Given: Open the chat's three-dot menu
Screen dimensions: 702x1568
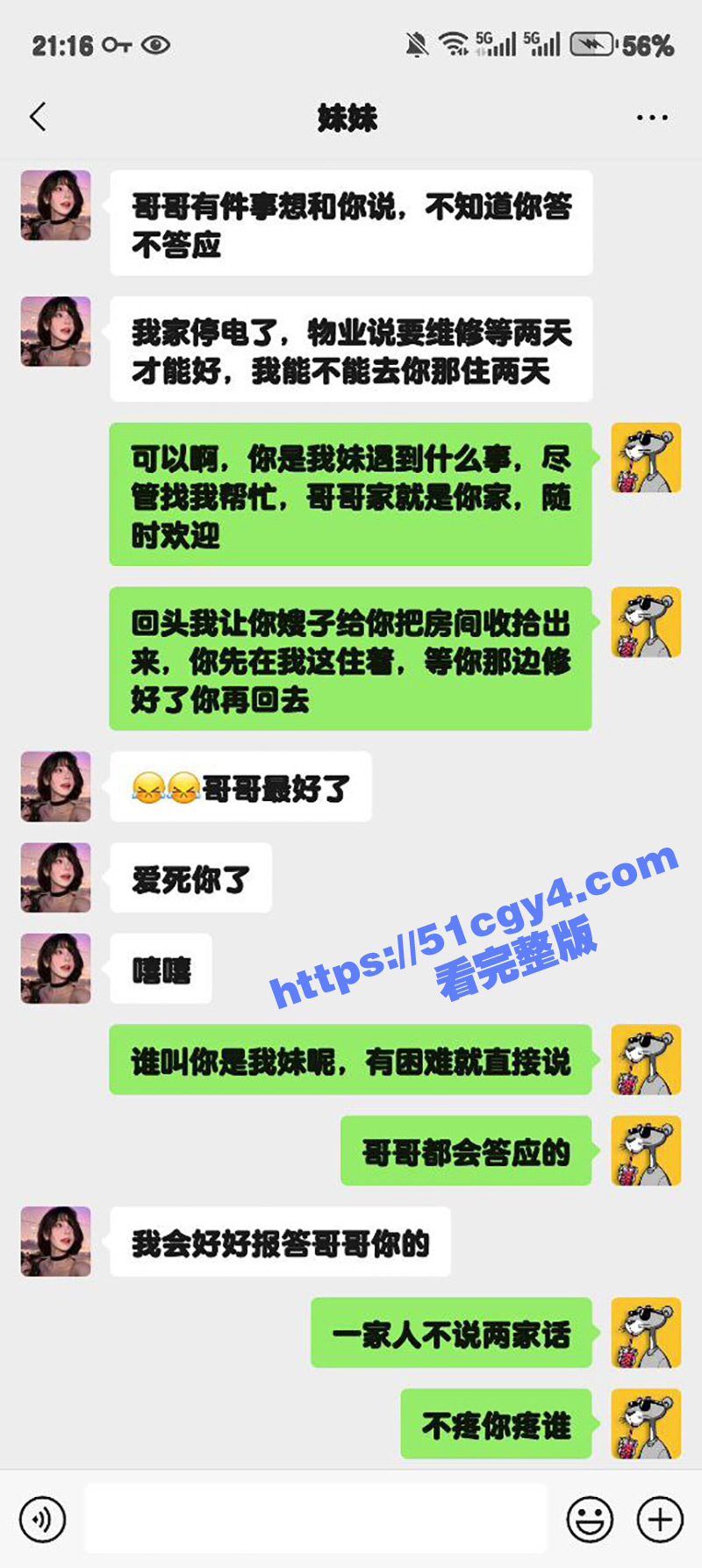Looking at the screenshot, I should [x=651, y=118].
